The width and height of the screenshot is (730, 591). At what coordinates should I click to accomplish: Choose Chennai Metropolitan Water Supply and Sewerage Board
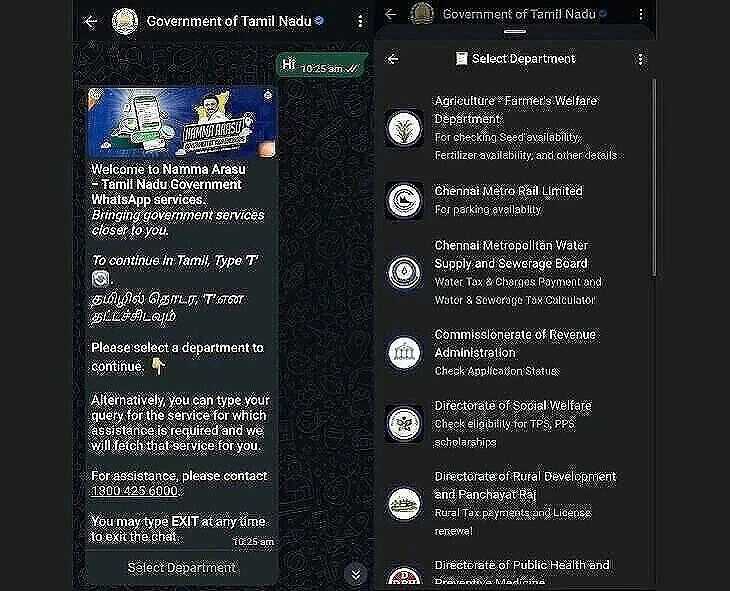[512, 272]
